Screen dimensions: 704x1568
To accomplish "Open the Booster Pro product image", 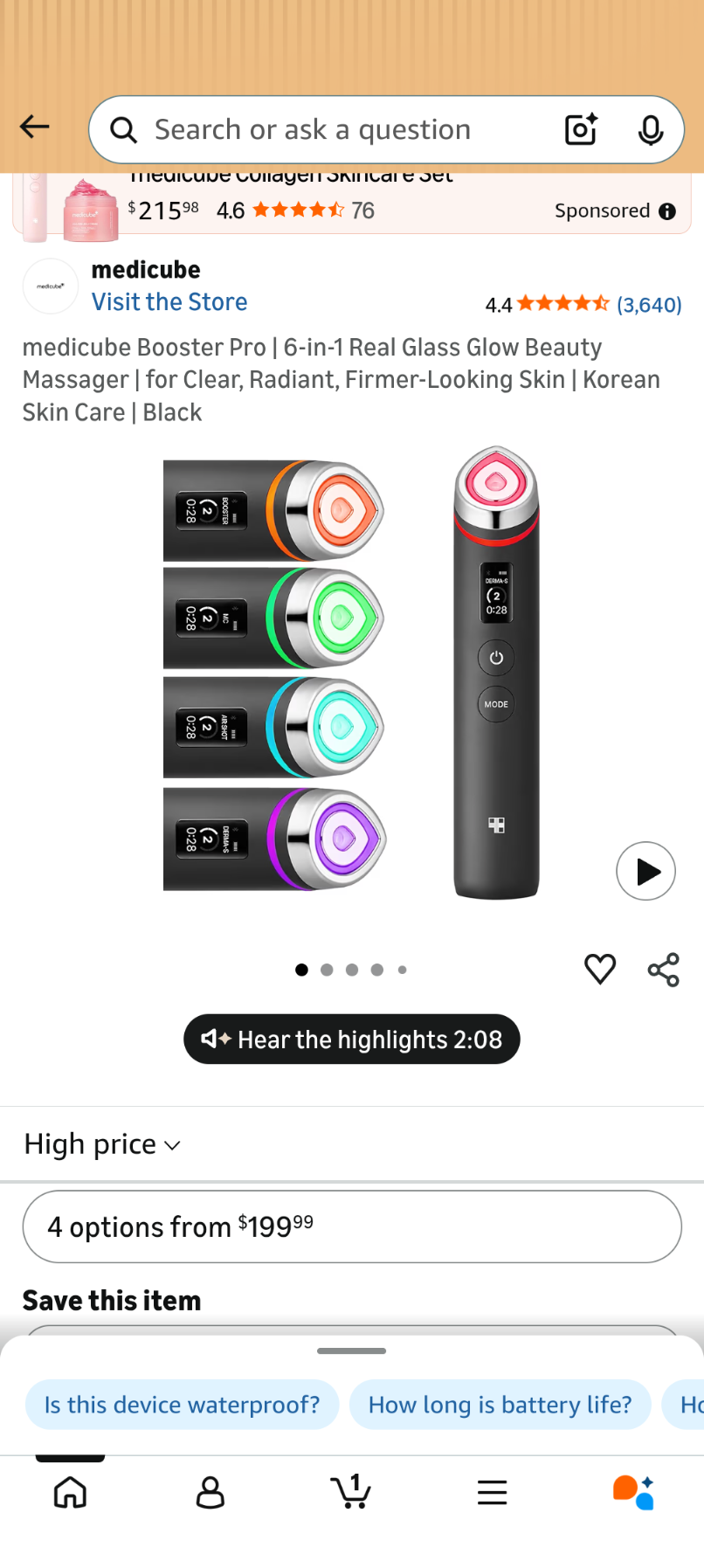I will pyautogui.click(x=351, y=673).
